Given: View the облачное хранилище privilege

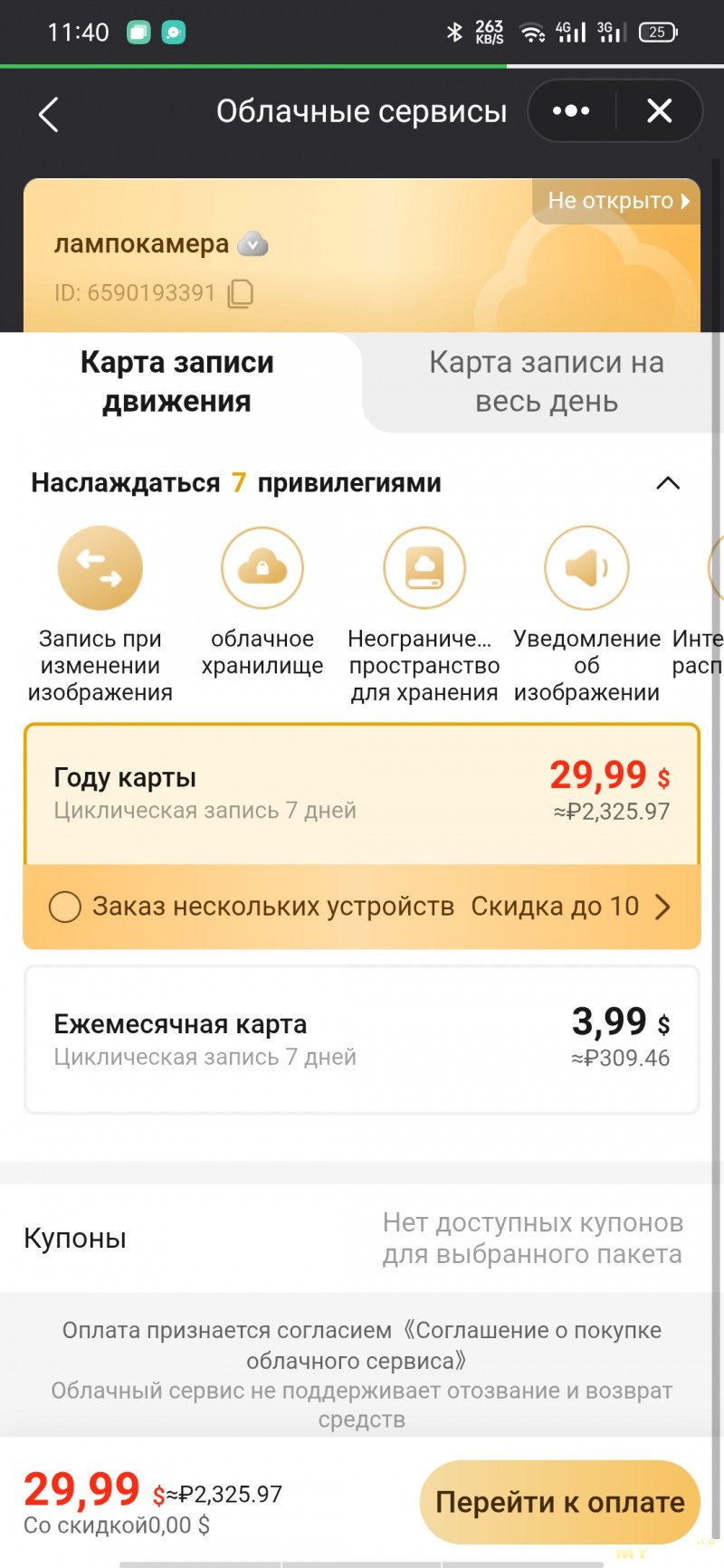Looking at the screenshot, I should click(262, 568).
